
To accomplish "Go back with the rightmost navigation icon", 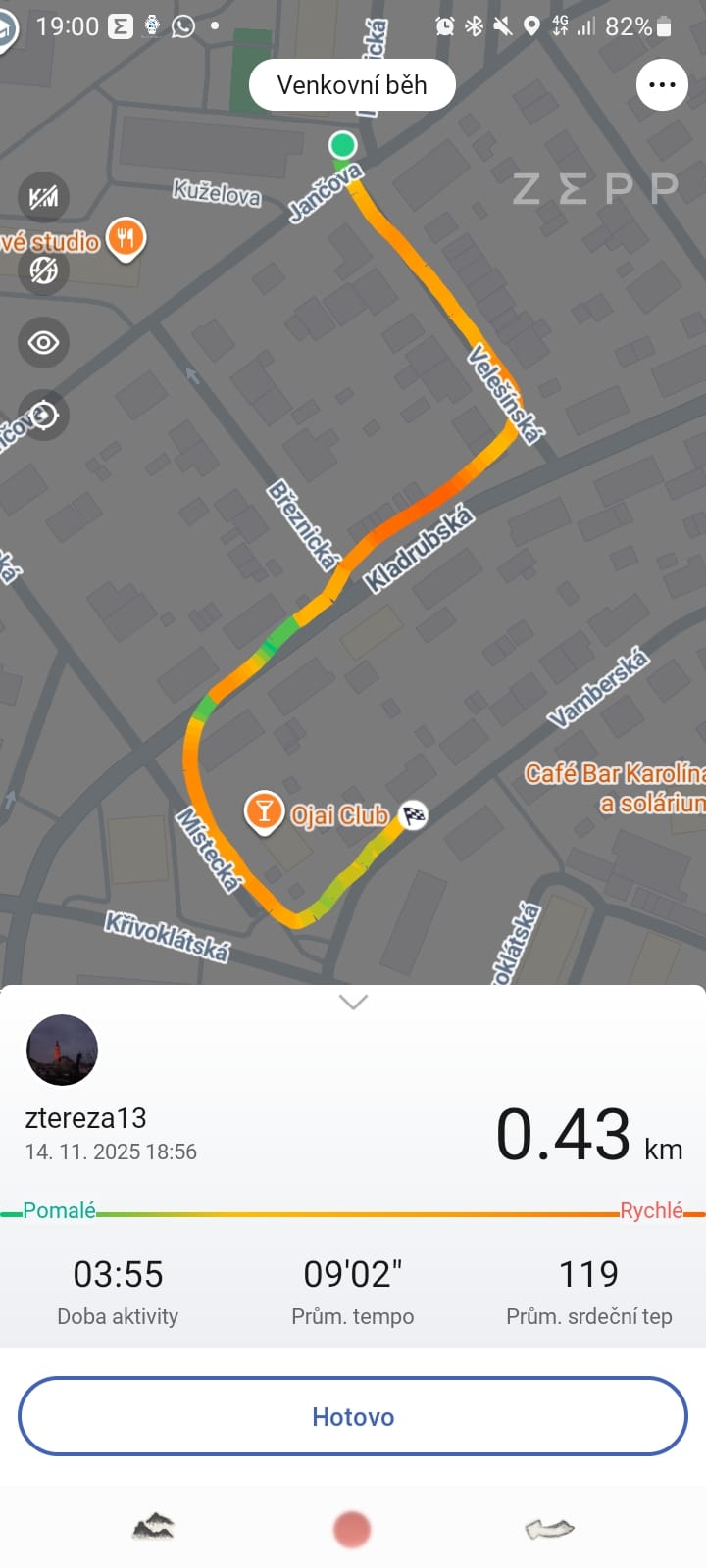I will click(550, 1528).
